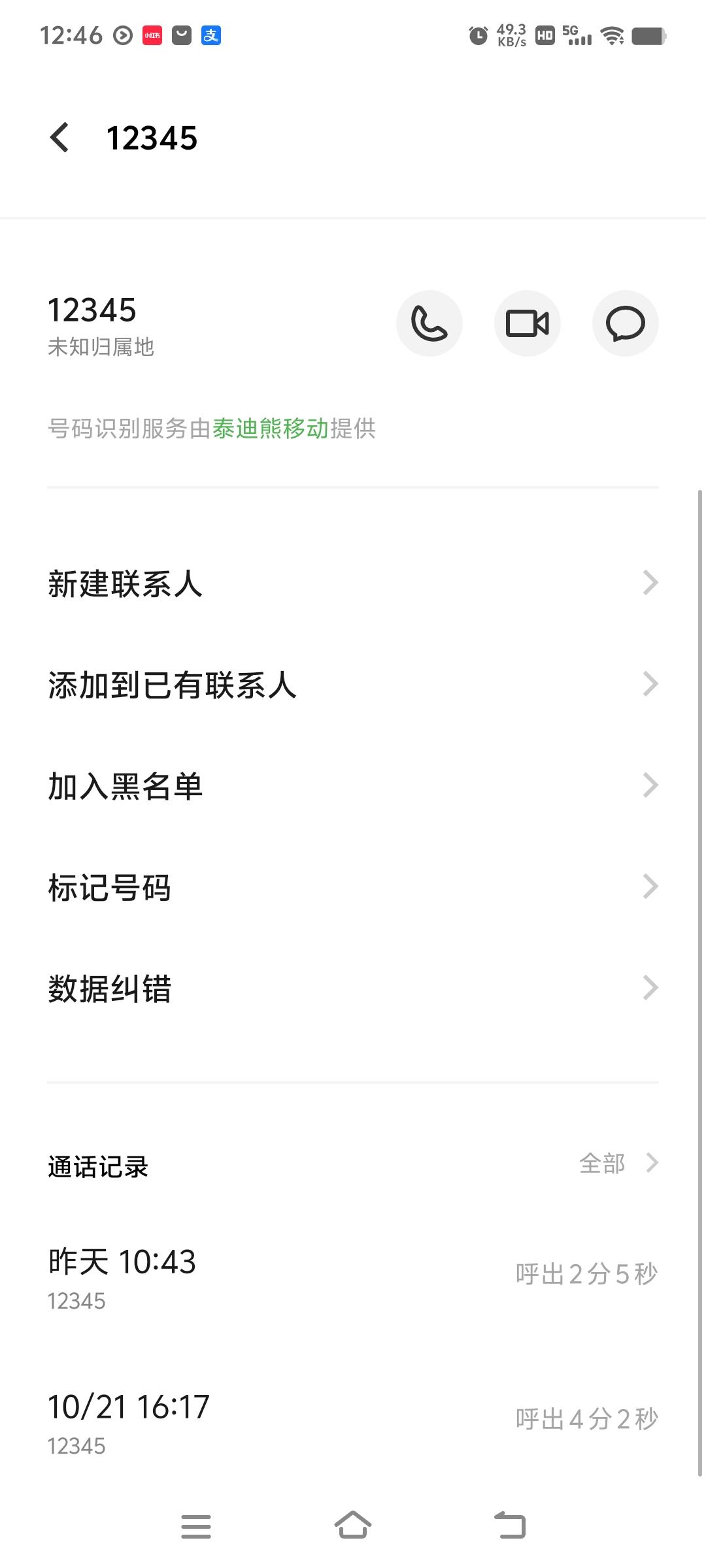
Task: Open 数据纠错 to report an error
Action: [353, 988]
